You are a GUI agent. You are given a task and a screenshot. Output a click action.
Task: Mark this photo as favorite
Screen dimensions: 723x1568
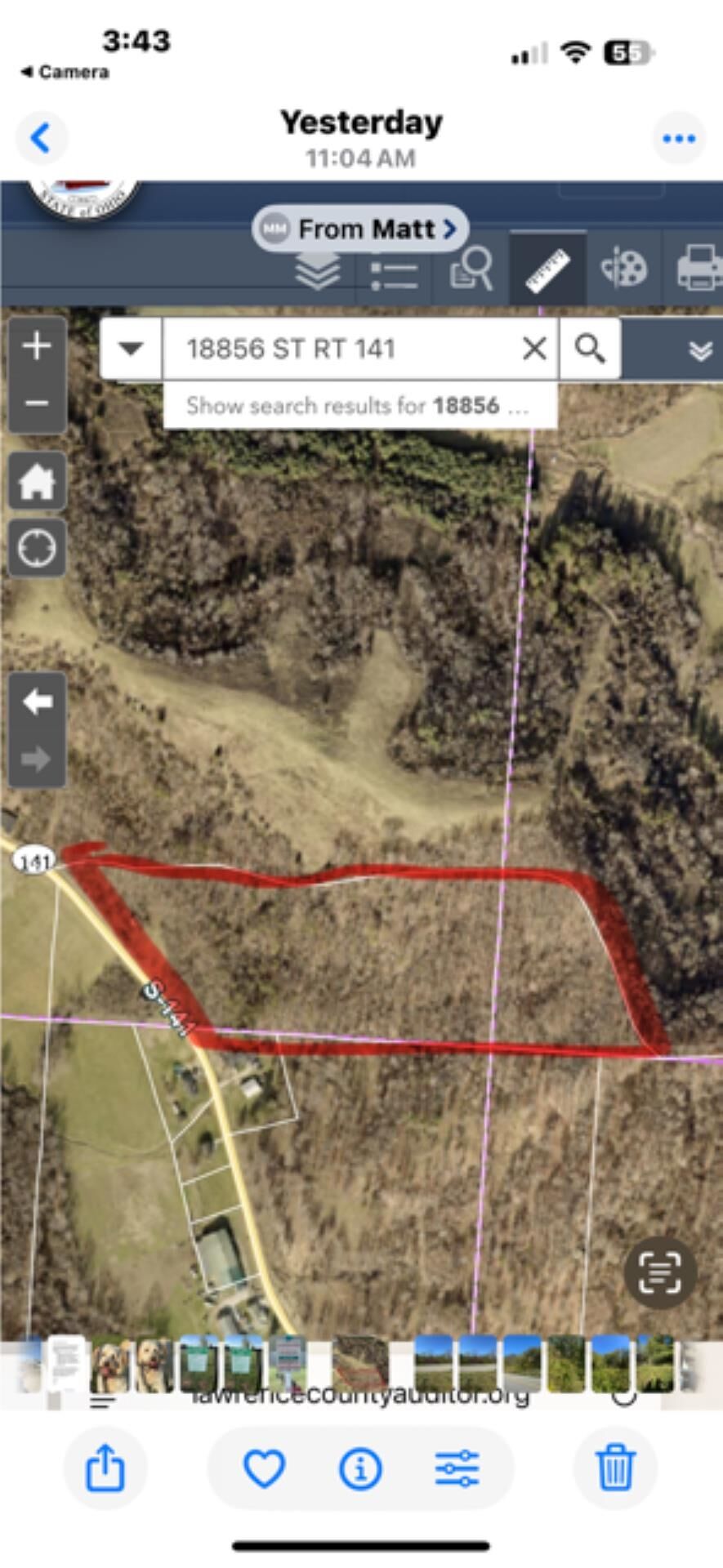pos(265,1468)
